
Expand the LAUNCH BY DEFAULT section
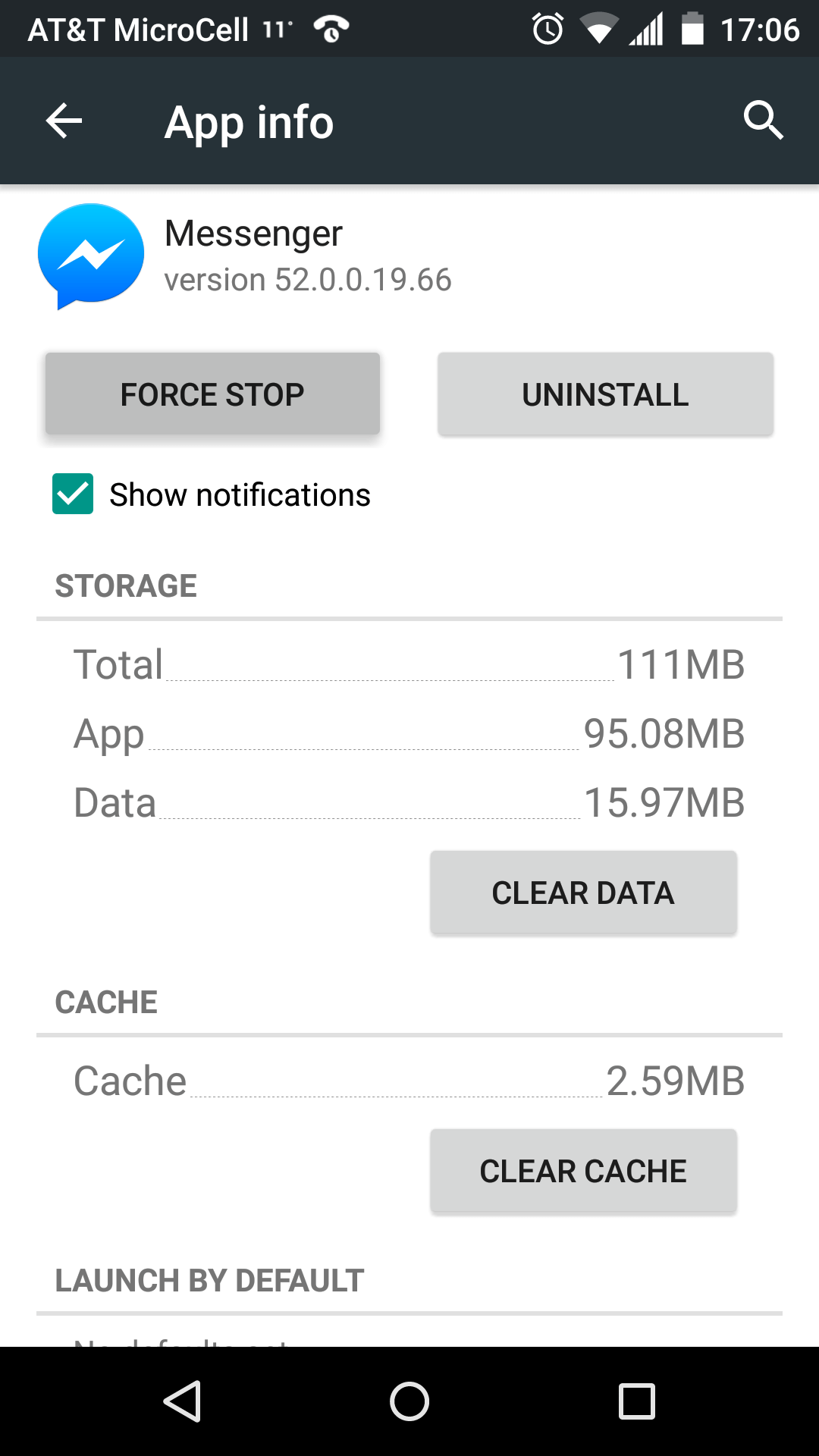(x=209, y=1281)
